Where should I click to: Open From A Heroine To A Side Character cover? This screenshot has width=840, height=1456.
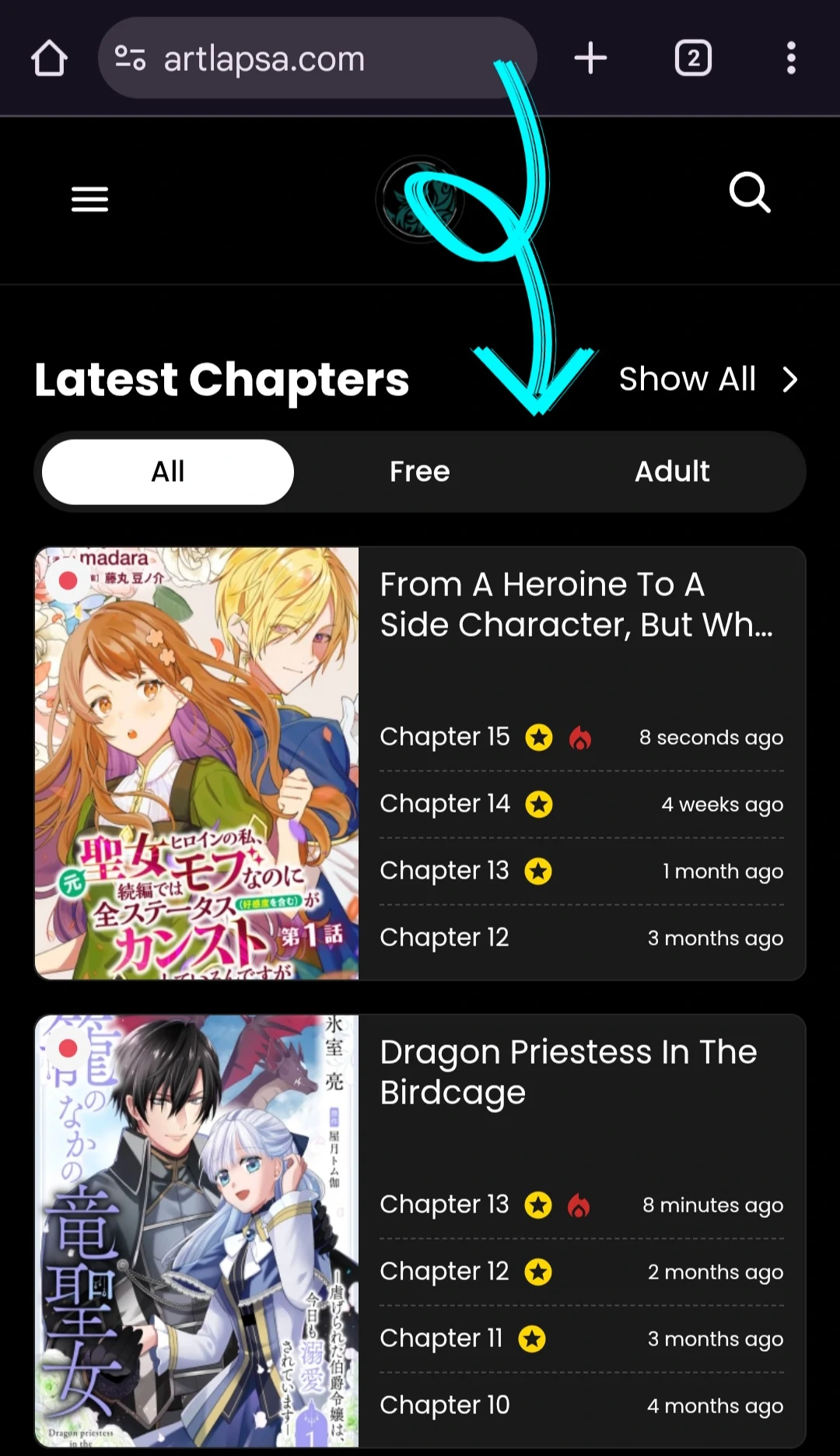(x=197, y=763)
